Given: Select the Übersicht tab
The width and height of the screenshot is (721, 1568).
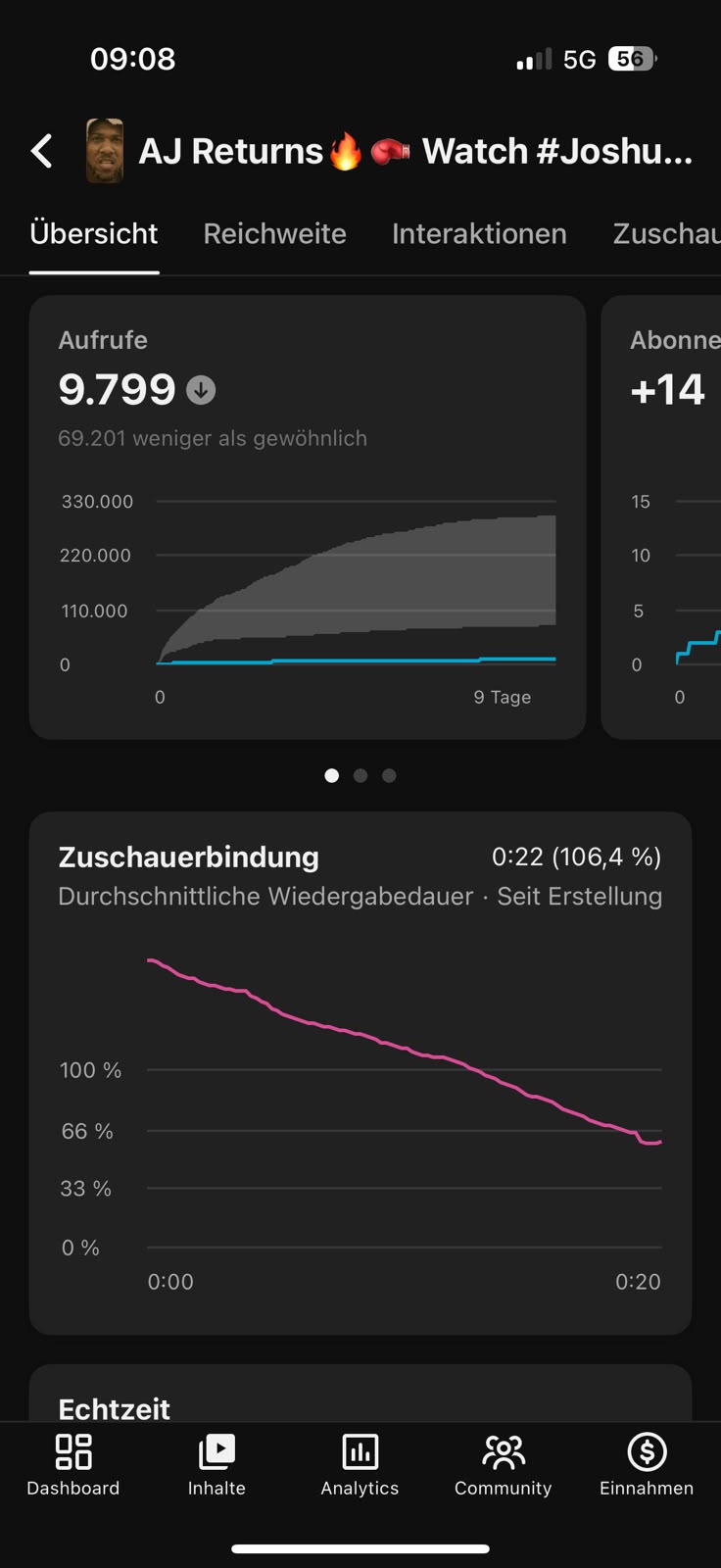Looking at the screenshot, I should [x=94, y=233].
